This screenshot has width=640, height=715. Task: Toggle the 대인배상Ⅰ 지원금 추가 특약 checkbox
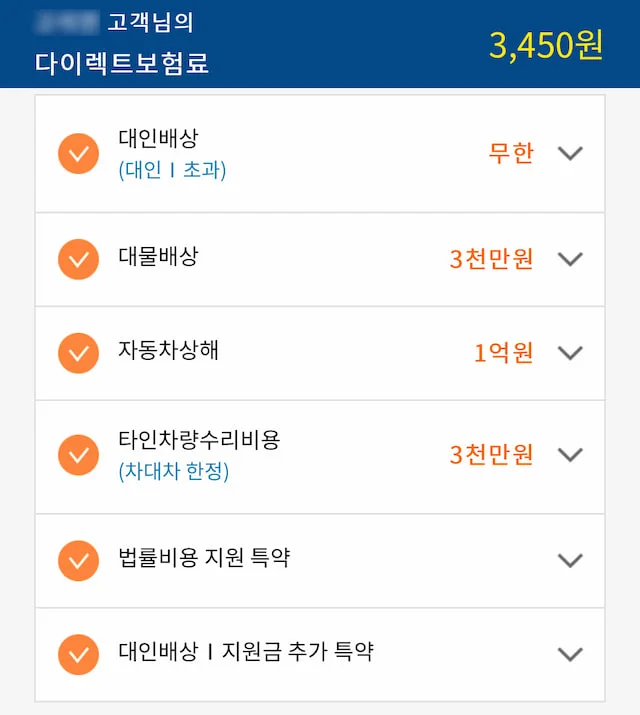click(x=78, y=655)
